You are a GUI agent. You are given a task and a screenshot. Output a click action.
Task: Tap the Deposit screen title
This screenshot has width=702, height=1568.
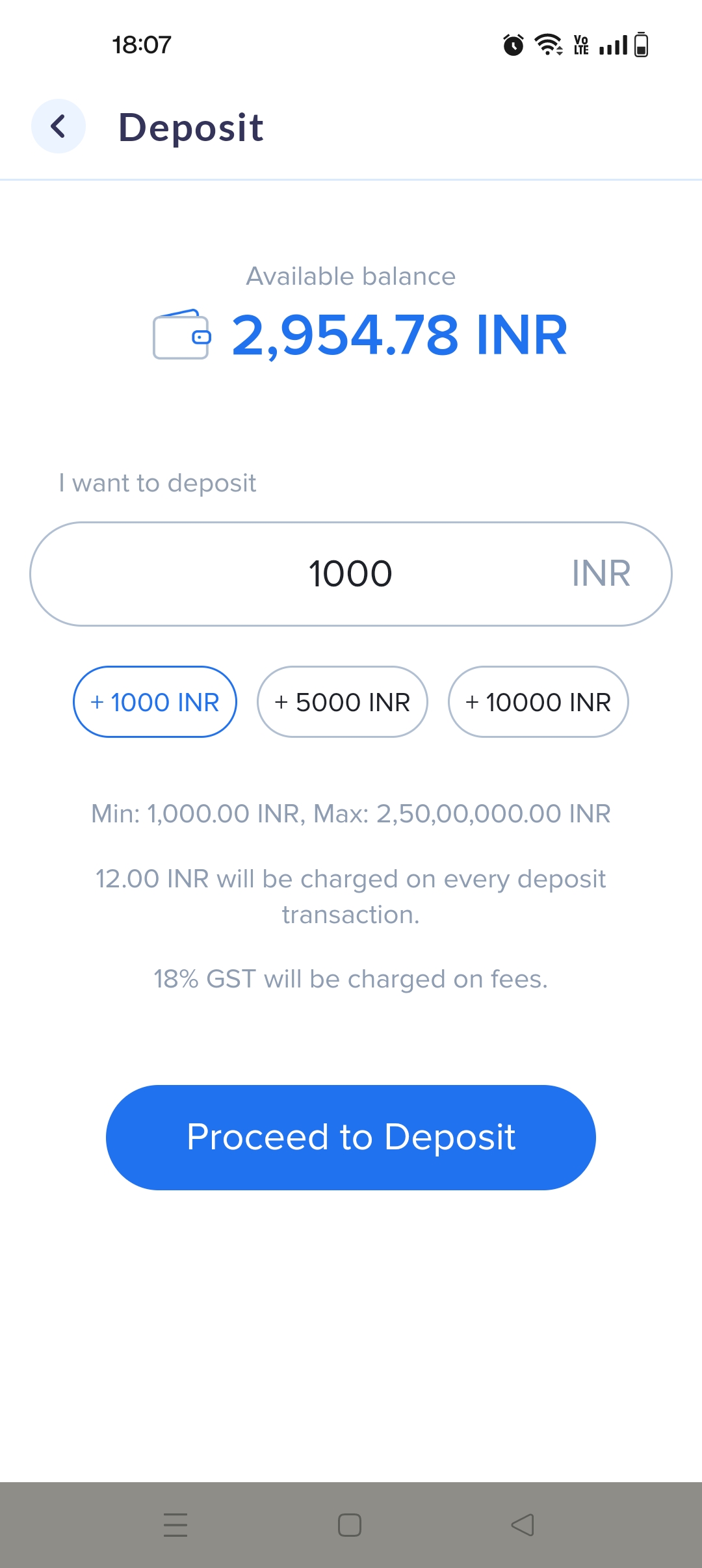[x=191, y=126]
